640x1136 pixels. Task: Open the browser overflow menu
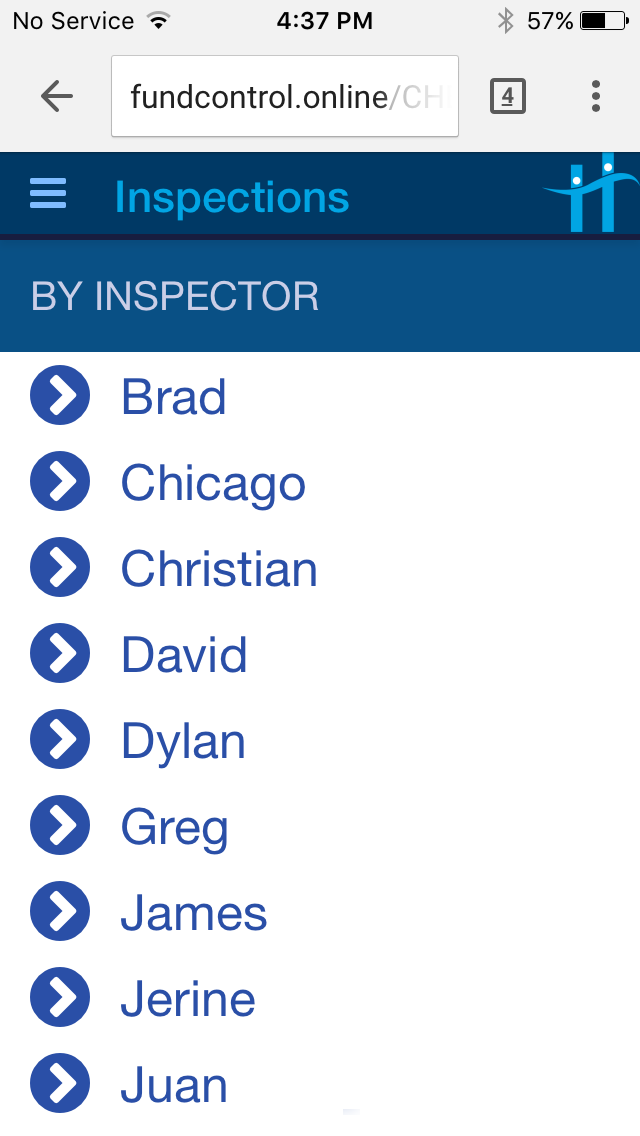tap(596, 96)
